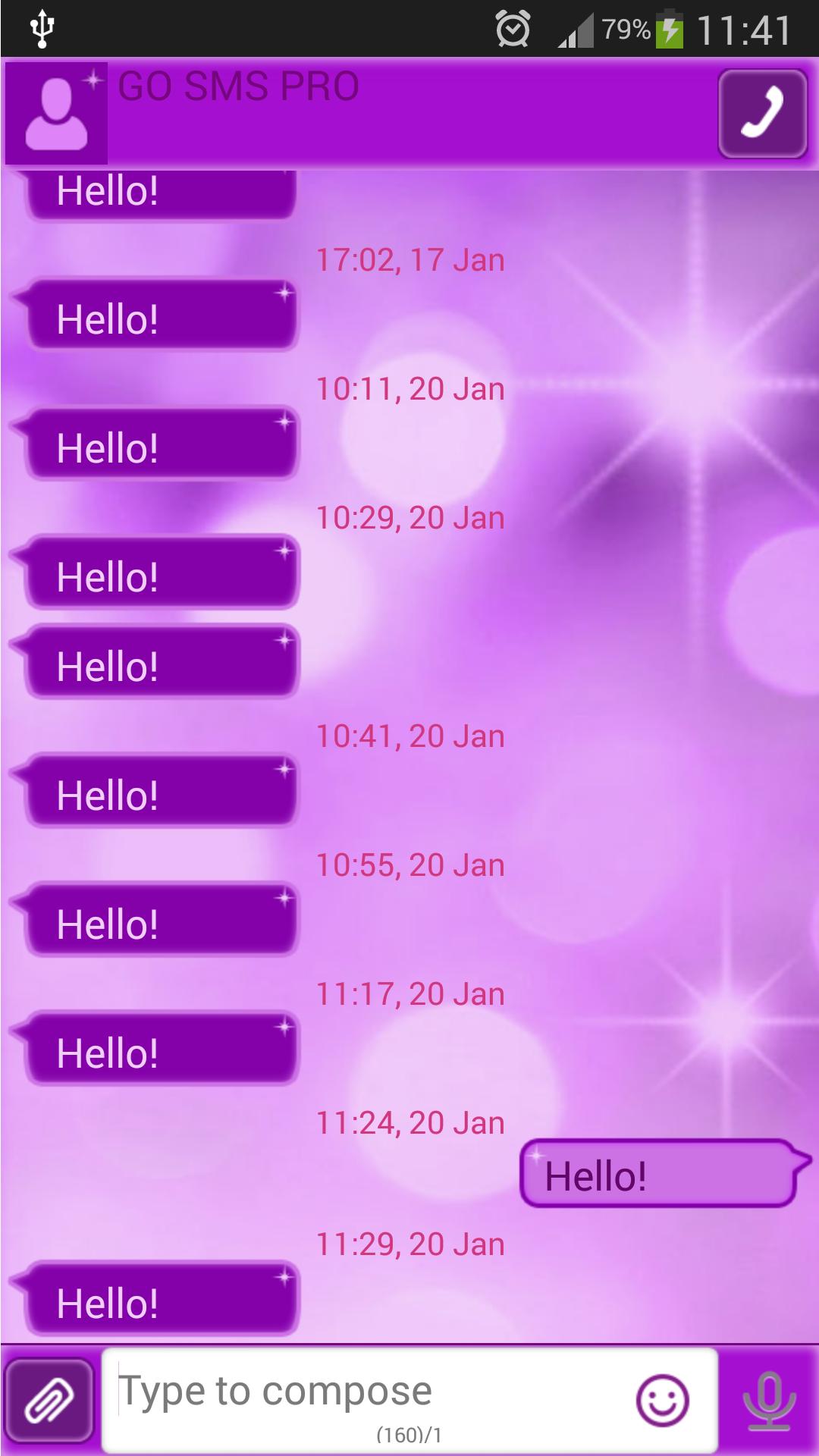Tap the battery charging indicator
The width and height of the screenshot is (819, 1456).
[670, 29]
